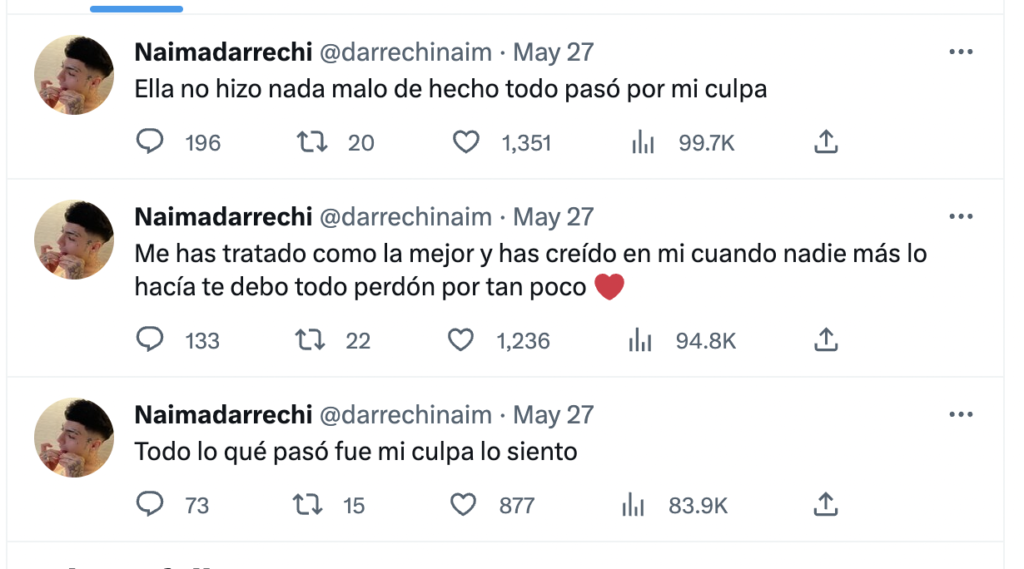Retweet the "Me has tratado como la mejor" tweet
This screenshot has width=1024, height=569.
click(310, 340)
